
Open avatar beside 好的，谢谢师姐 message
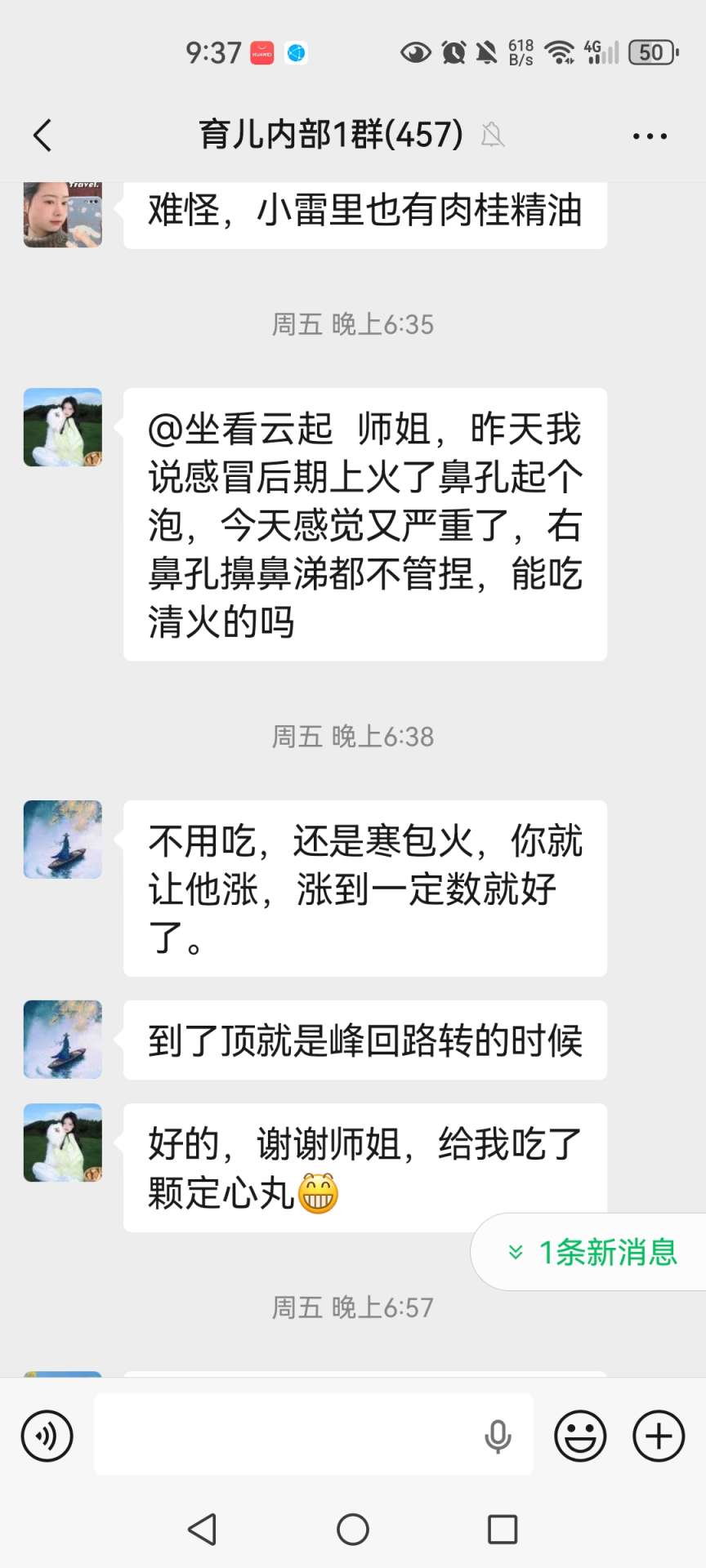tap(63, 1143)
